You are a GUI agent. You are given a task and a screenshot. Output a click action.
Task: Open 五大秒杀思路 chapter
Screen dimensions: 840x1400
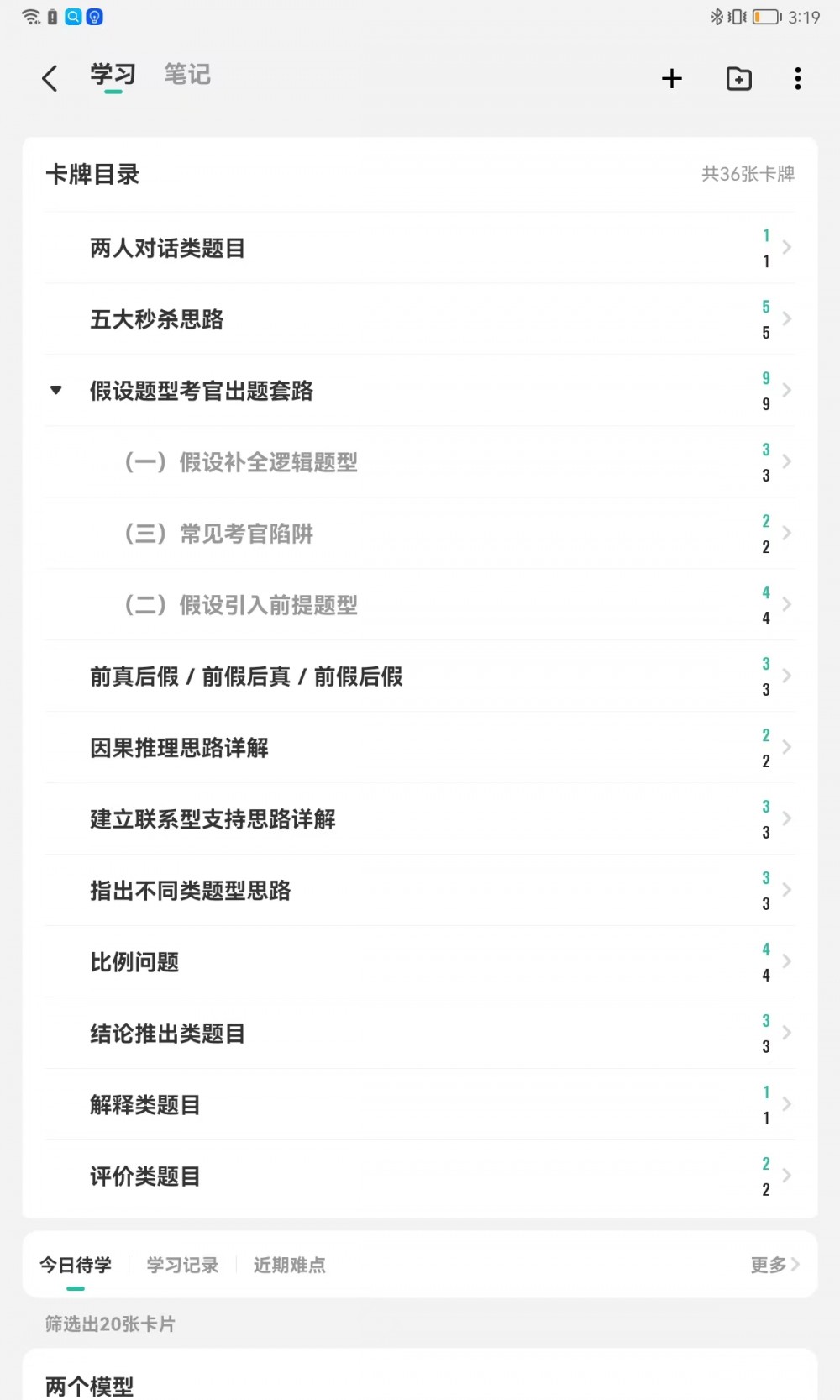pos(420,319)
